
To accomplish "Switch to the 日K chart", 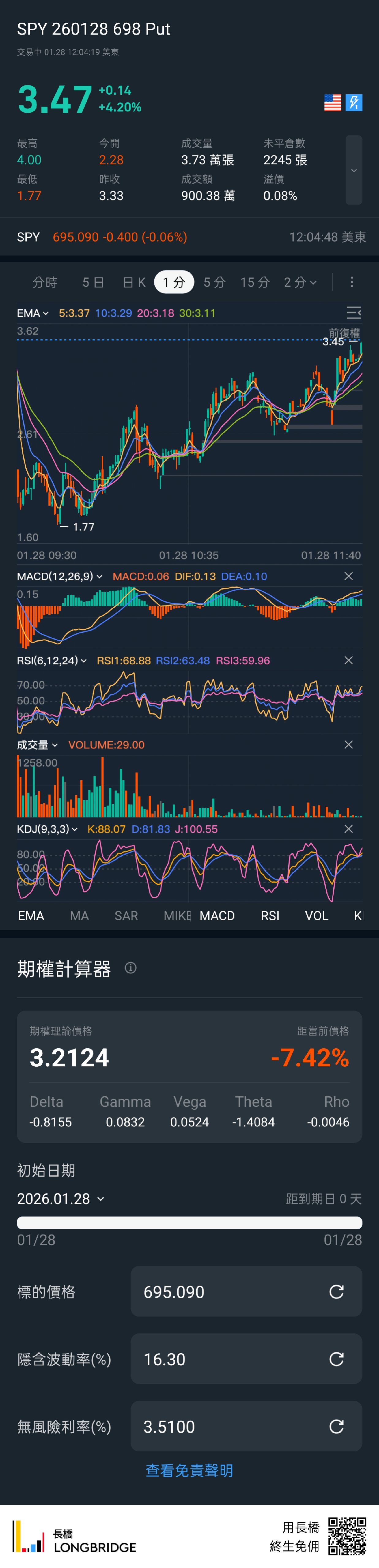I will click(x=134, y=282).
